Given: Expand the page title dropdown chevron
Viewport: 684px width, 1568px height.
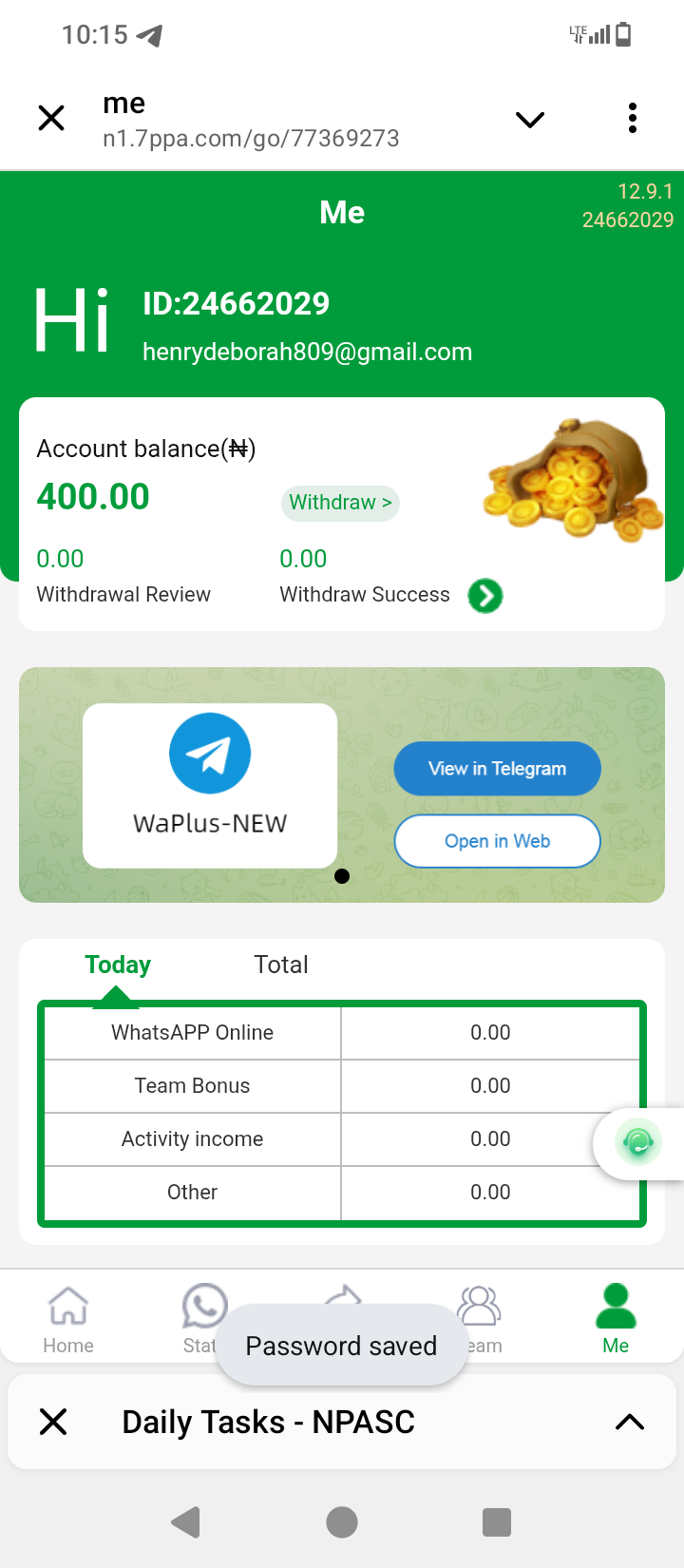Looking at the screenshot, I should 529,120.
